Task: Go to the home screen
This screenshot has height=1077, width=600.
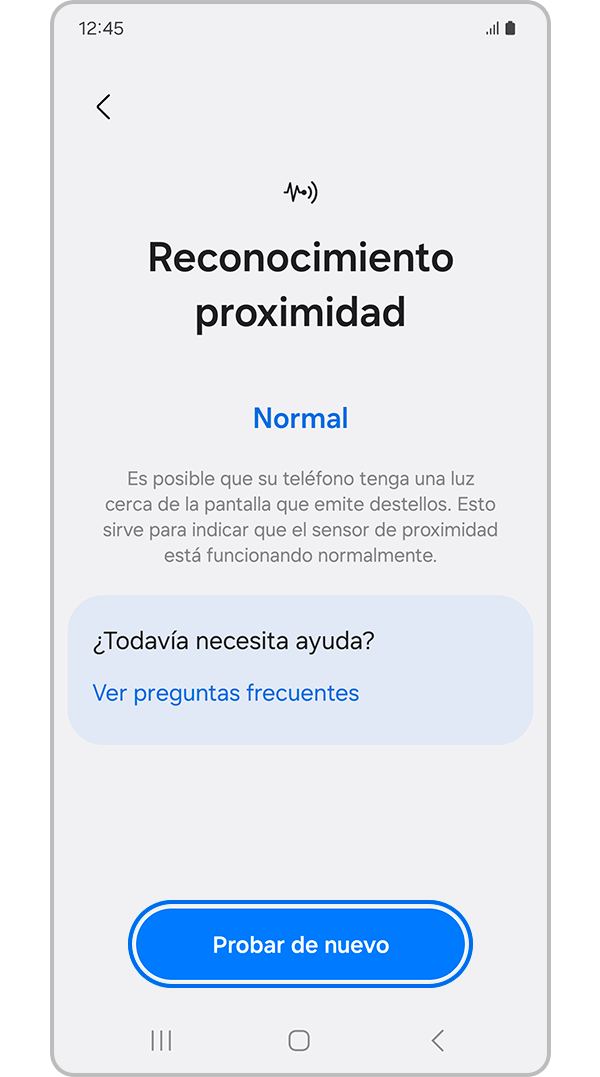Action: pos(299,1040)
